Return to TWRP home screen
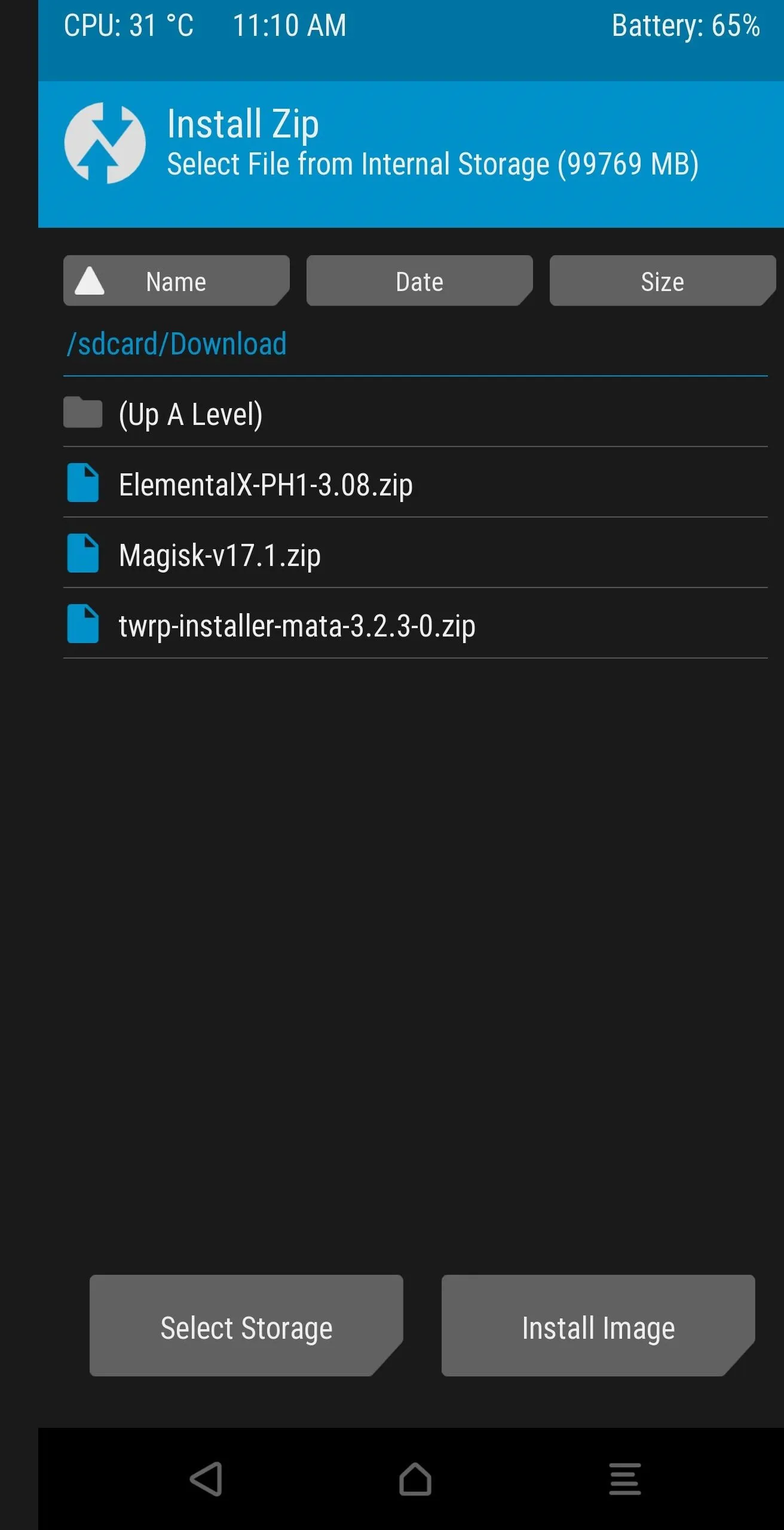The width and height of the screenshot is (784, 1530). [415, 1479]
